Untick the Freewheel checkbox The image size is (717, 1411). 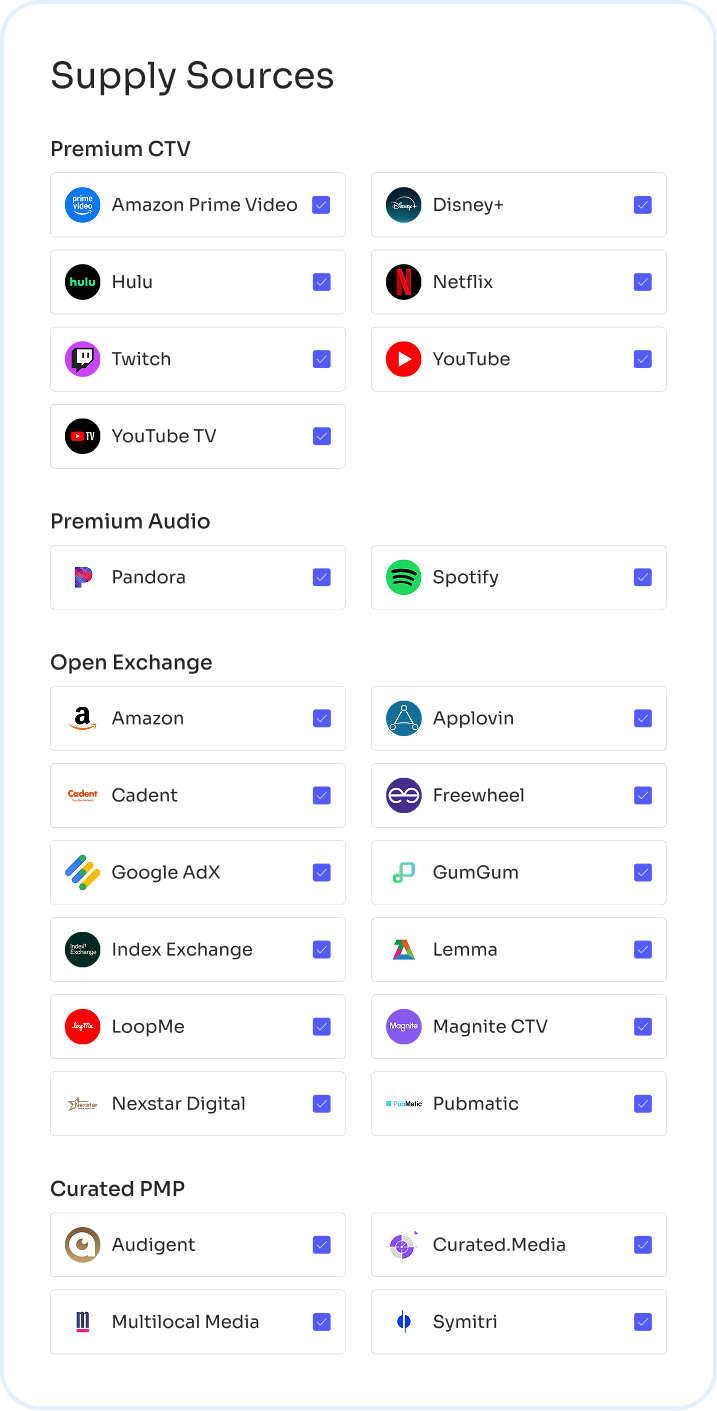point(642,795)
